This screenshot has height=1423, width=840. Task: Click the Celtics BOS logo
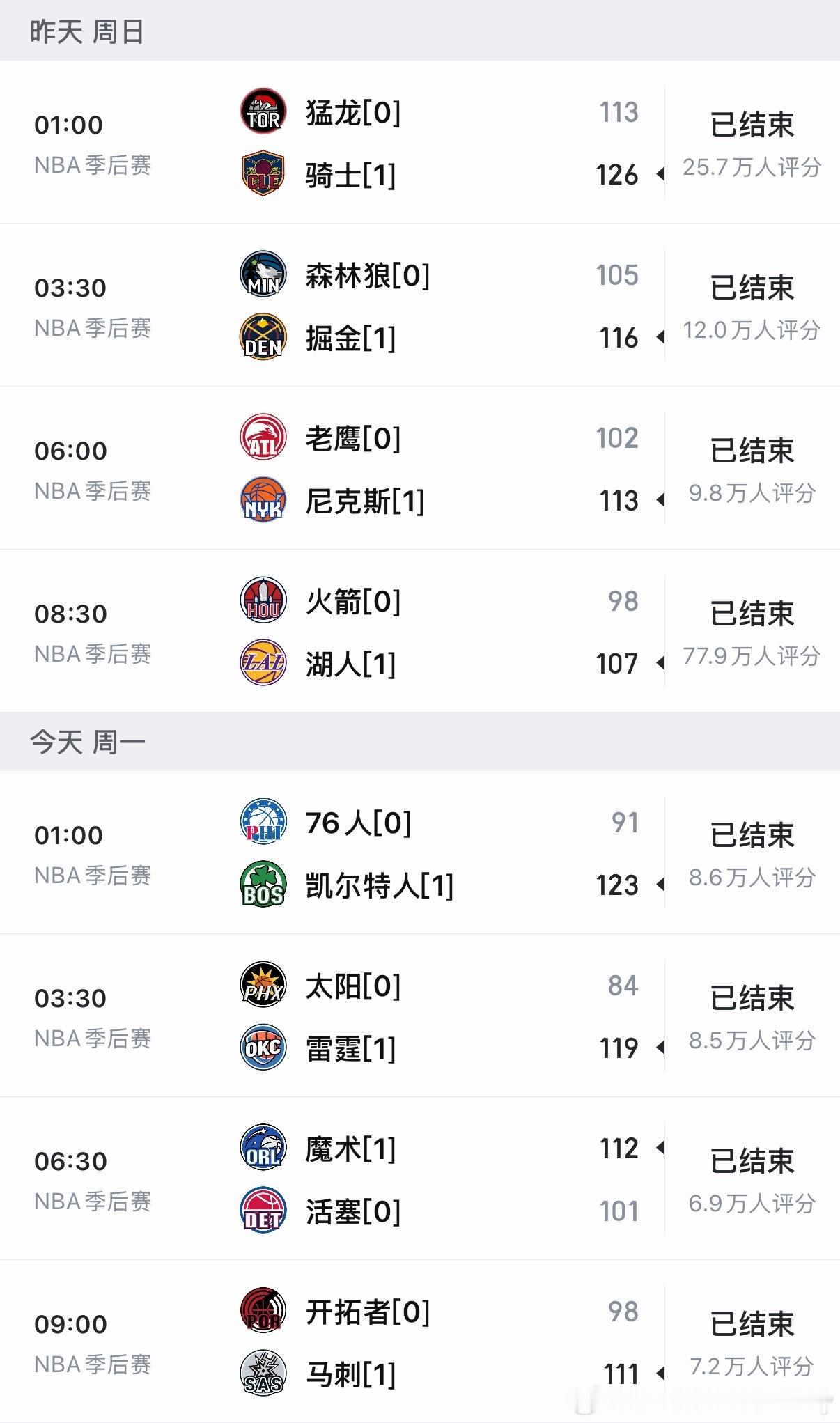tap(263, 885)
